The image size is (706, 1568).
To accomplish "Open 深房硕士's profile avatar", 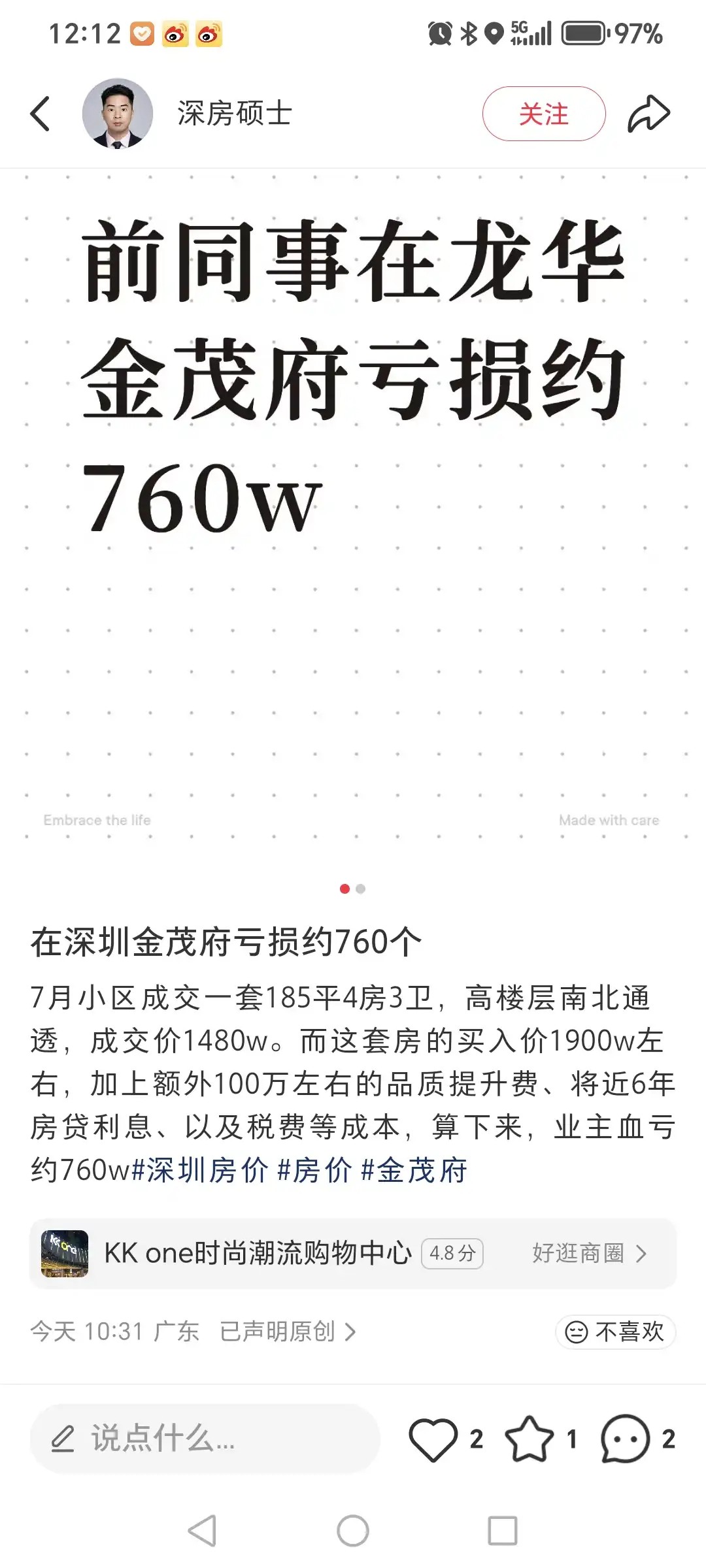I will [x=118, y=114].
